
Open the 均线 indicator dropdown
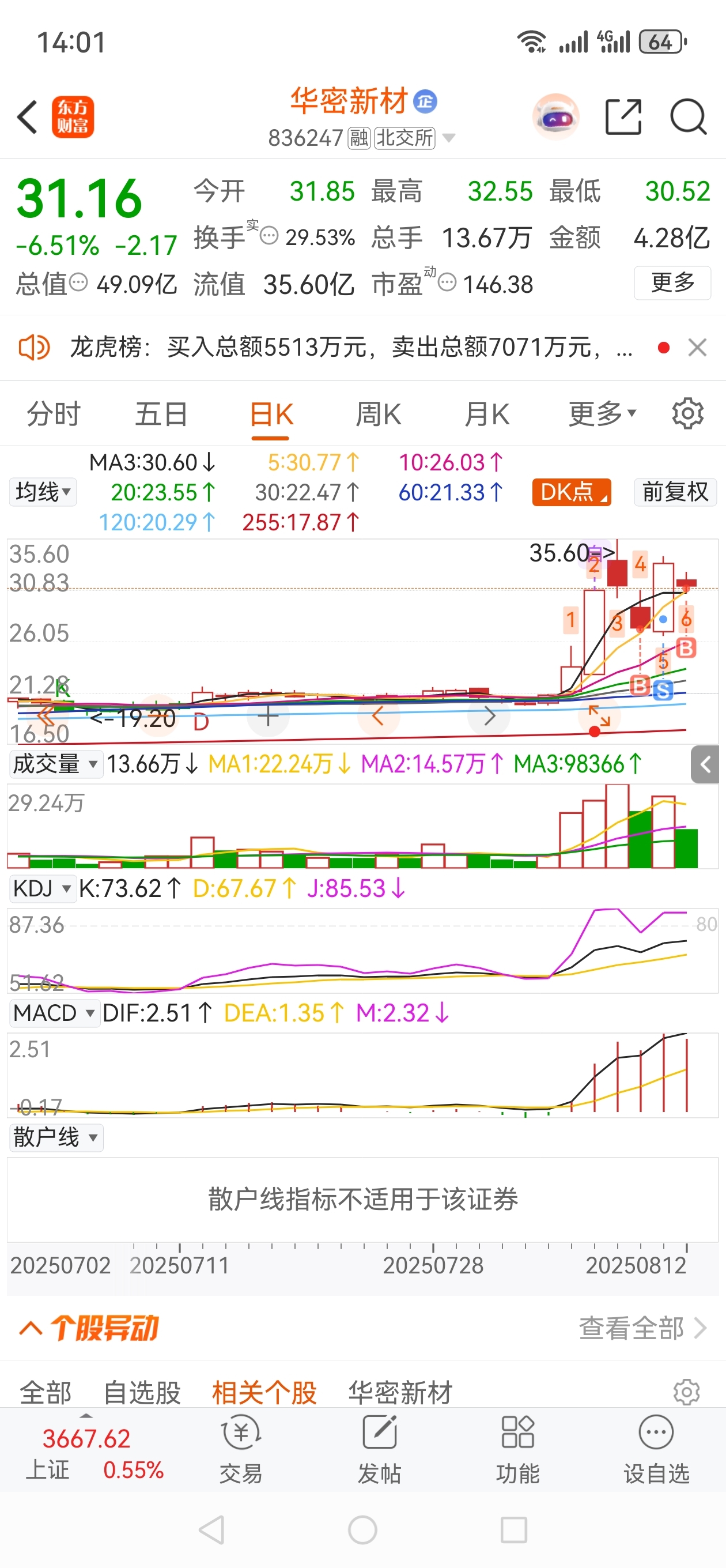(x=43, y=492)
